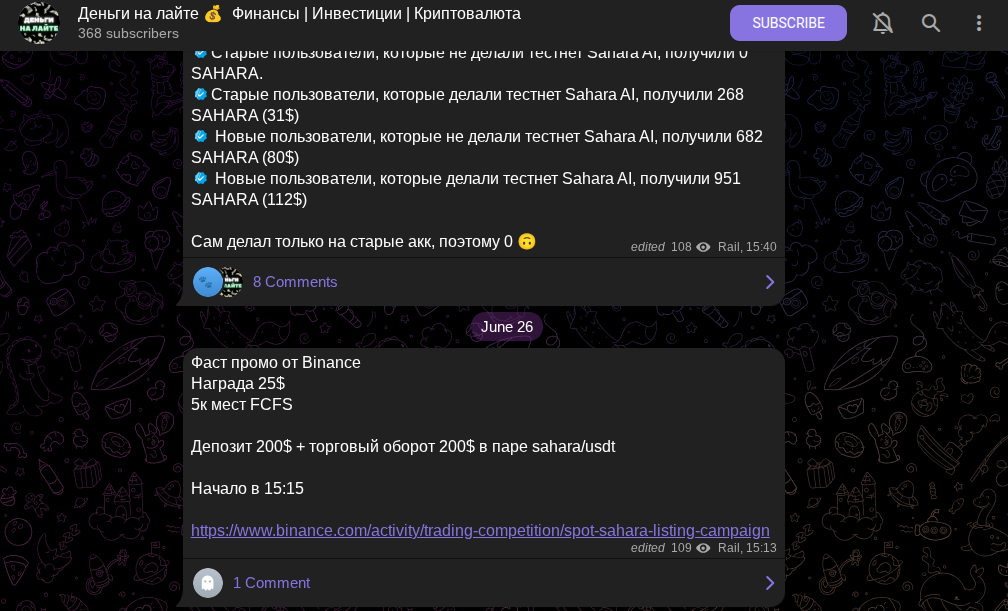Viewport: 1008px width, 611px height.
Task: Open the 8 Comments thread
Action: click(295, 282)
